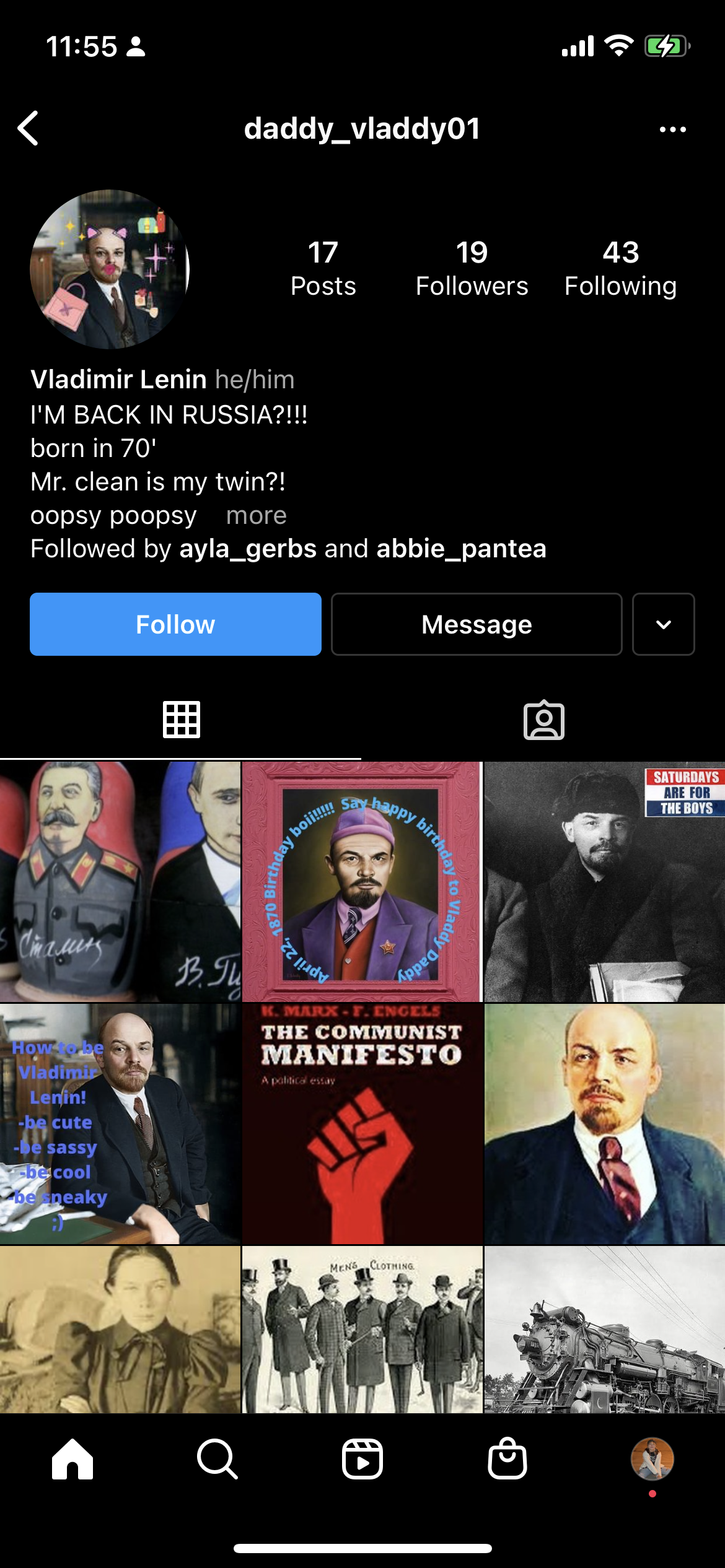
Task: Open the Communist Manifesto post
Action: tap(362, 1124)
